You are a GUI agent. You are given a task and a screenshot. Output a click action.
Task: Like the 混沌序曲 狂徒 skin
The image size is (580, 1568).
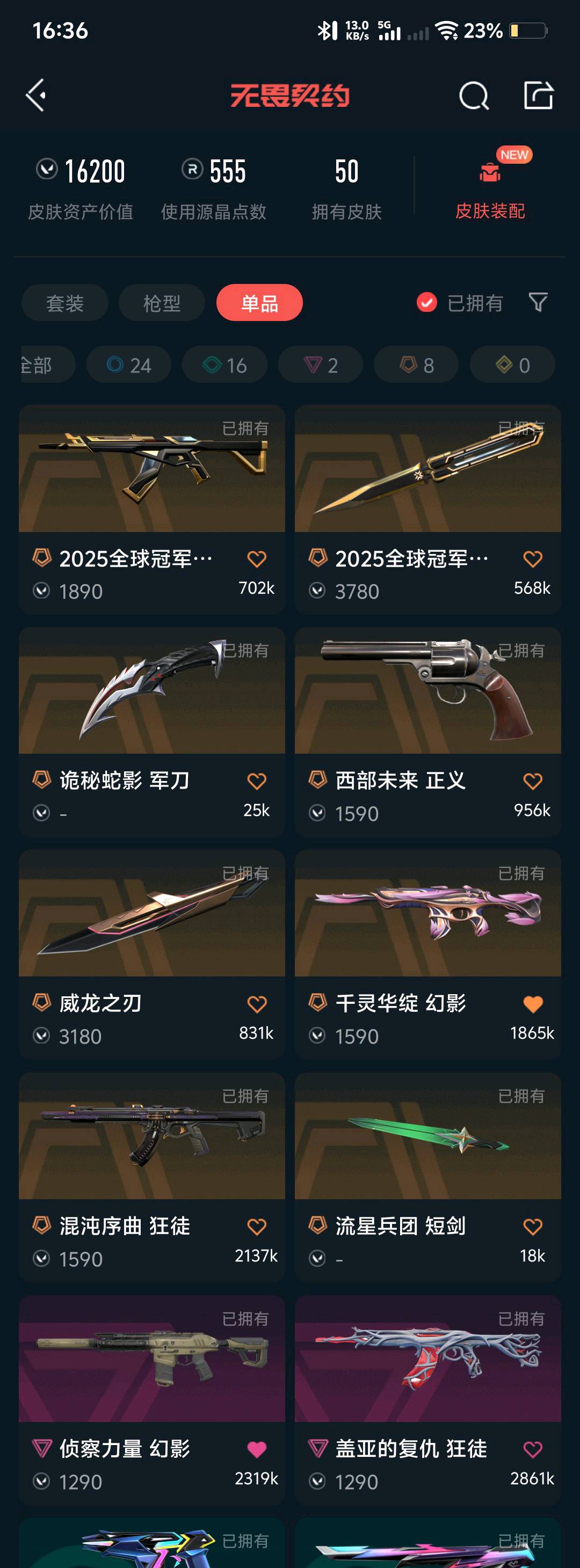(257, 1227)
